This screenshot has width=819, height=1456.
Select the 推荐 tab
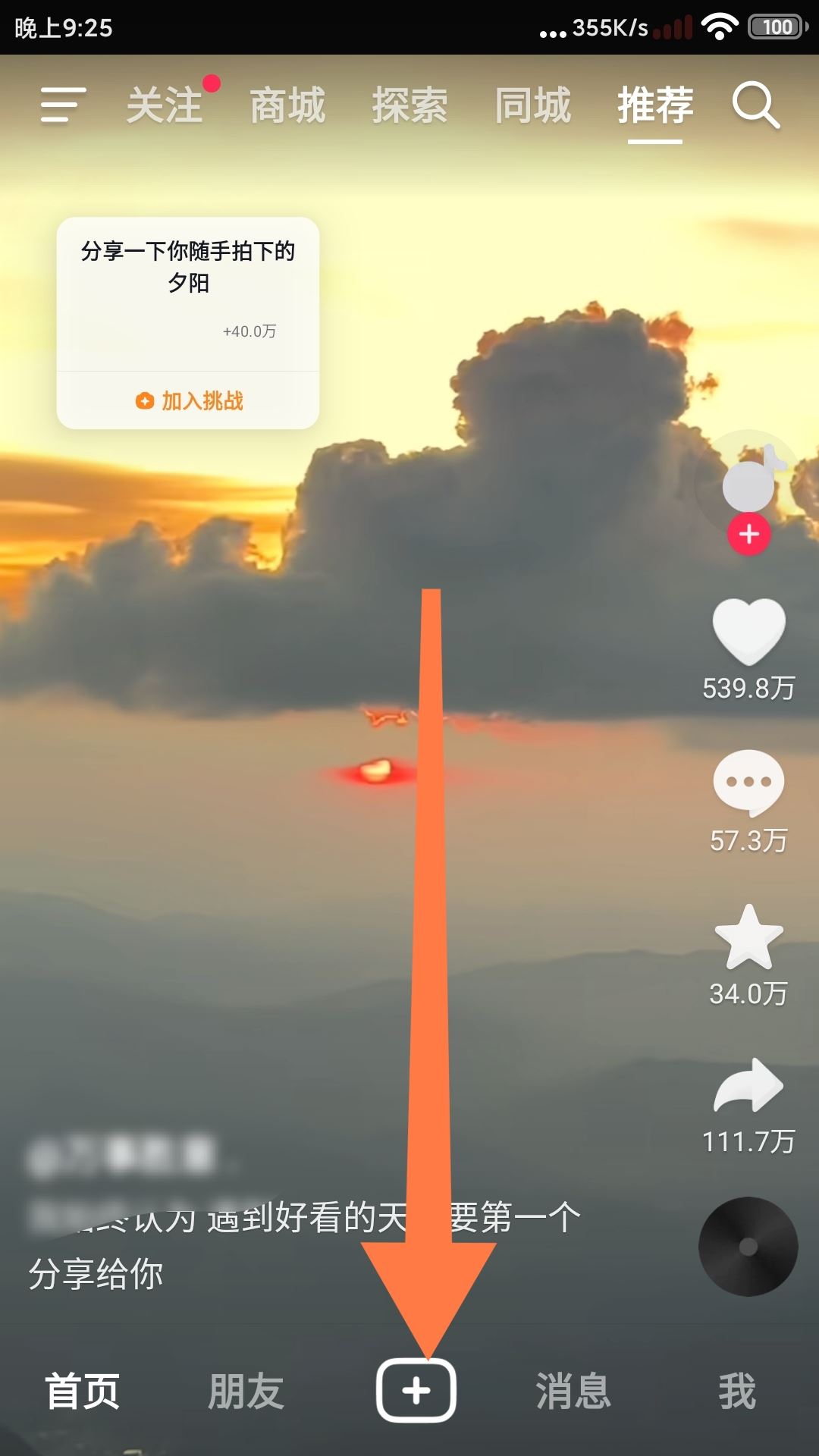655,105
